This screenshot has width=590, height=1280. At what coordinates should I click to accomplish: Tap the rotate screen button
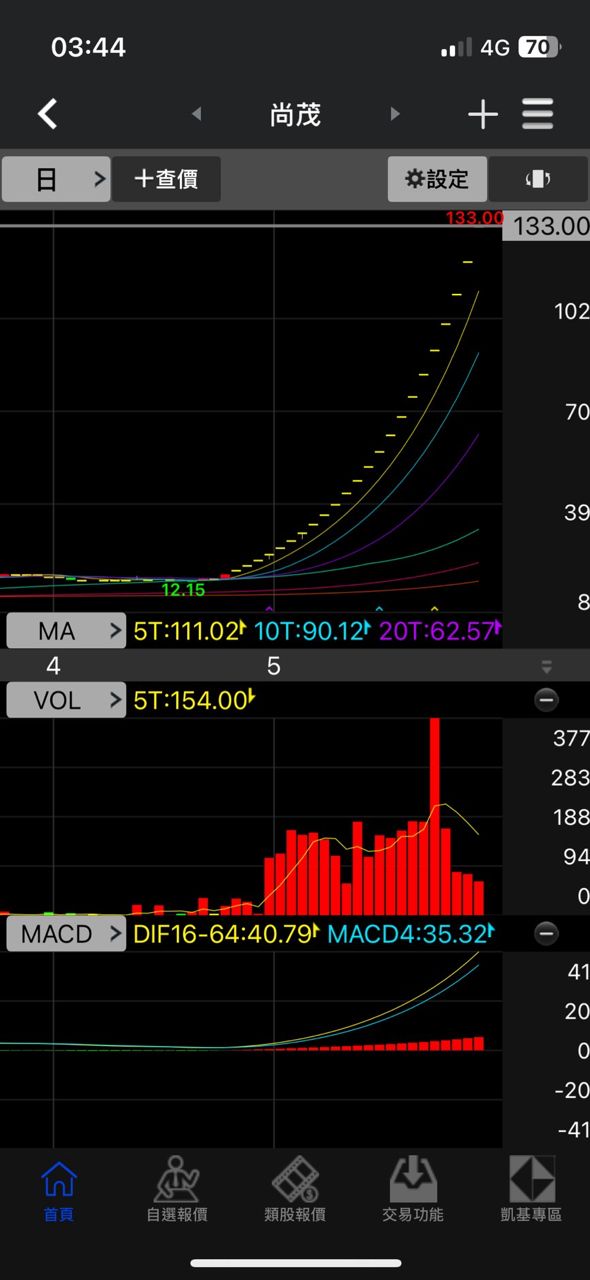click(x=538, y=179)
